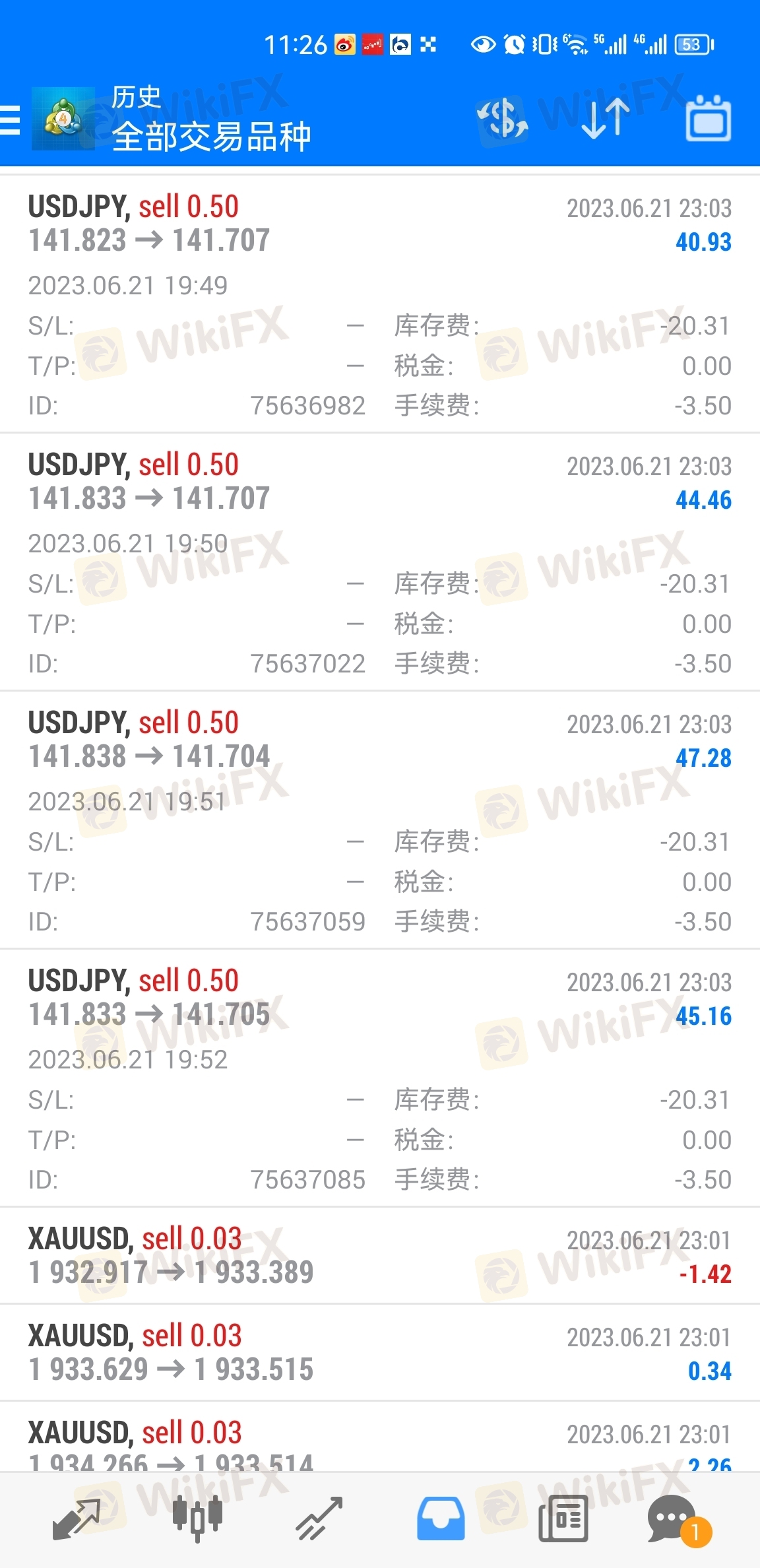
Task: Expand XAUUSD trade with loss -1.42
Action: (x=380, y=1255)
